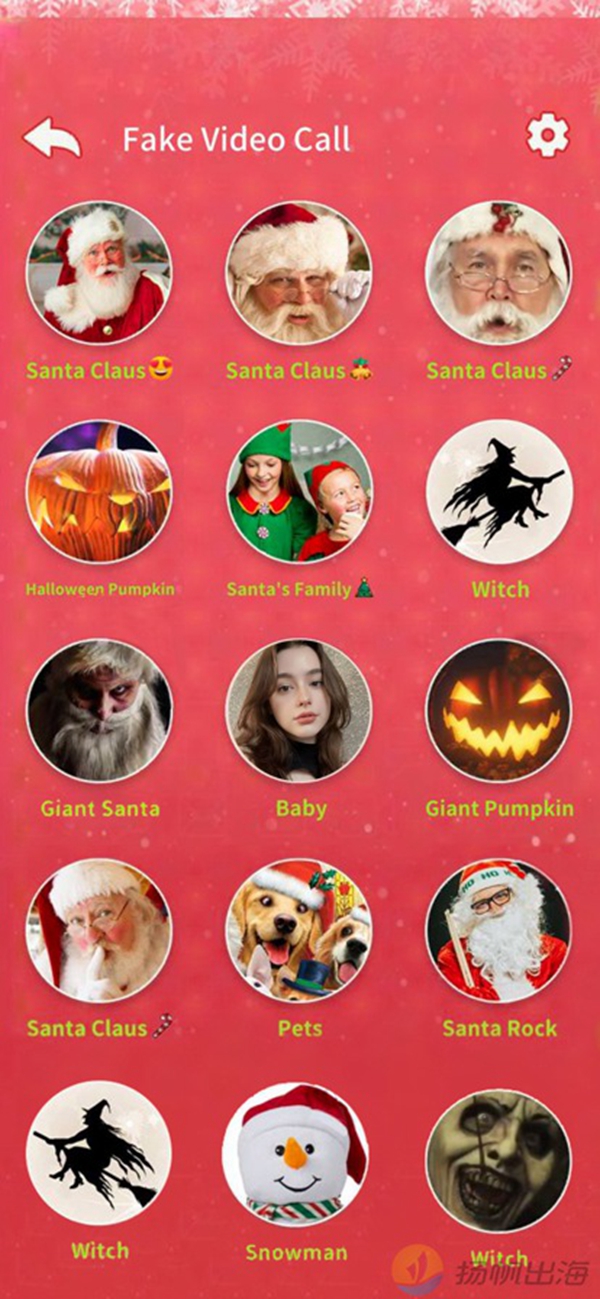
Task: Select the Pets video call
Action: 298,931
